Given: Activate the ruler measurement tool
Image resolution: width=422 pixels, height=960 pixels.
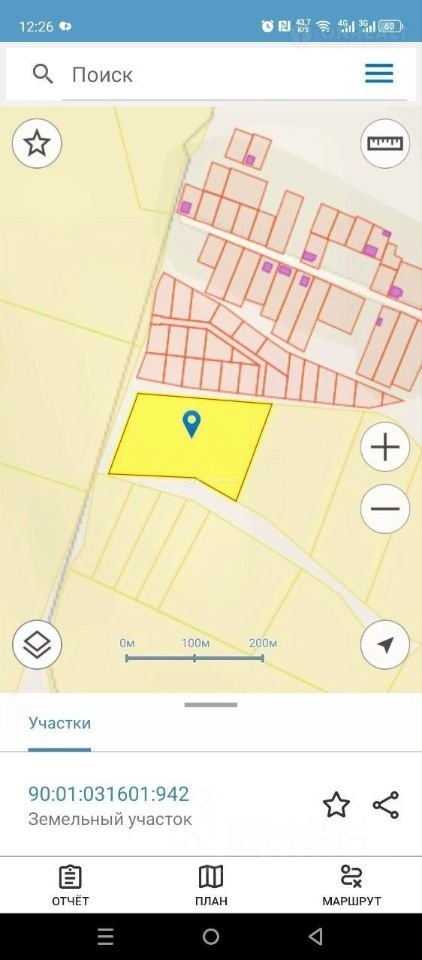Looking at the screenshot, I should [x=385, y=144].
